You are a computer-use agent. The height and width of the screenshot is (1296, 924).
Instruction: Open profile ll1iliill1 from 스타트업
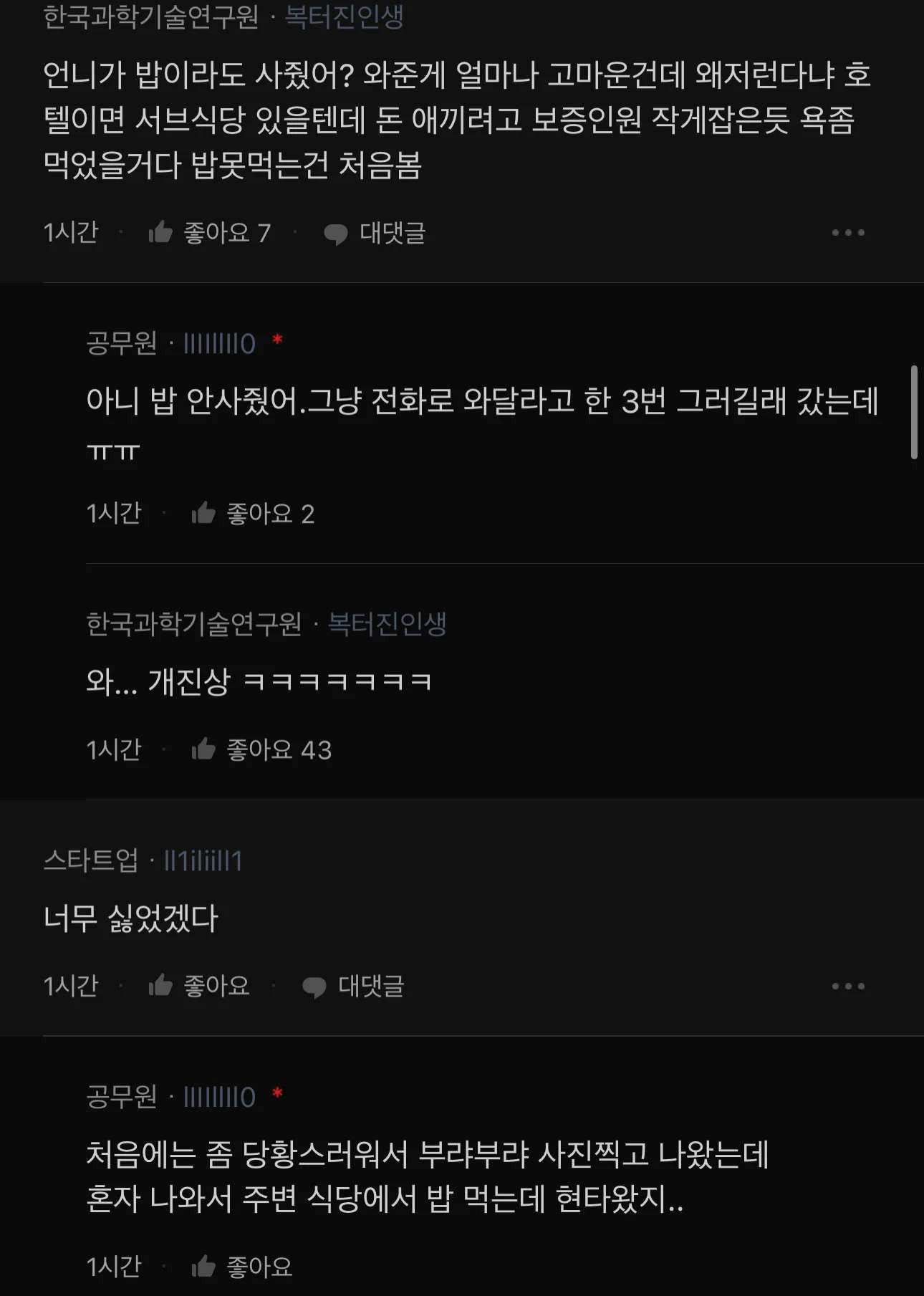coord(203,860)
